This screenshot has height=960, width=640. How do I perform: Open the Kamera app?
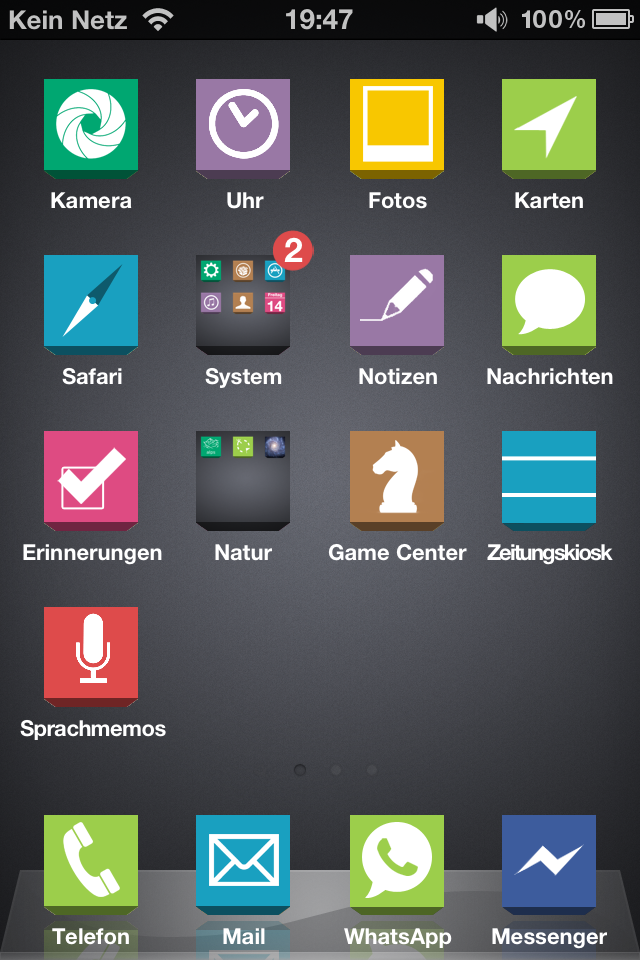91,129
